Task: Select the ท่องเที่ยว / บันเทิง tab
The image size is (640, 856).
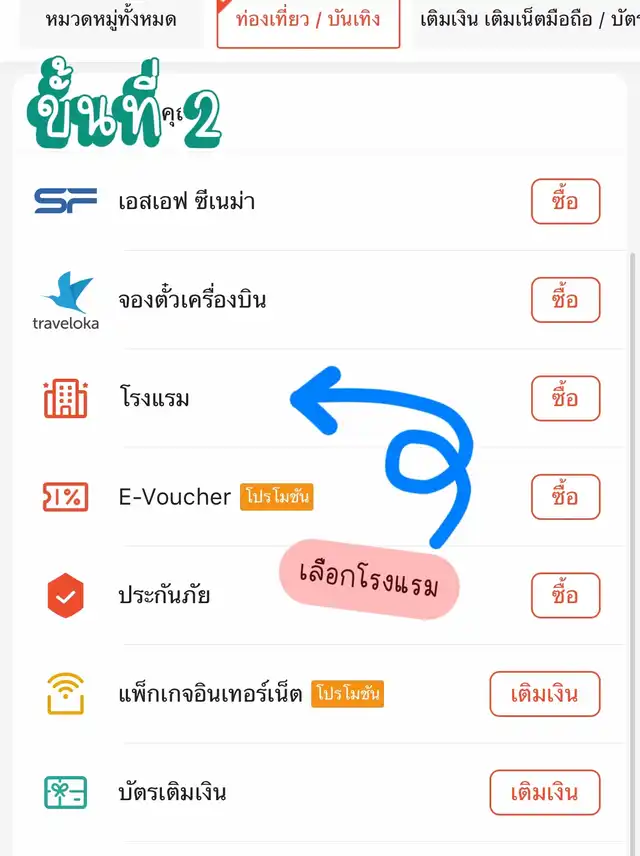Action: point(308,19)
